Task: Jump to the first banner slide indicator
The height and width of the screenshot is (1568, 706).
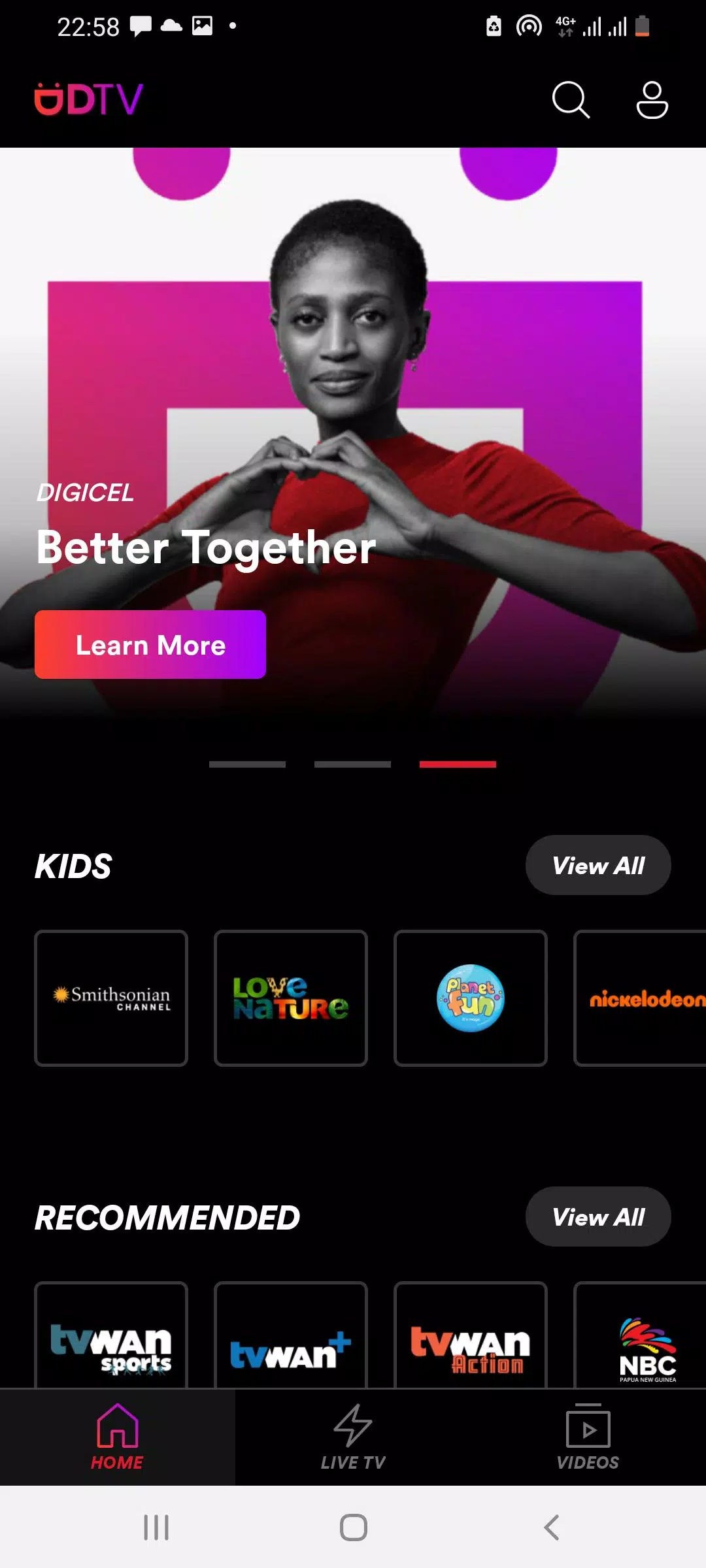Action: (x=247, y=764)
